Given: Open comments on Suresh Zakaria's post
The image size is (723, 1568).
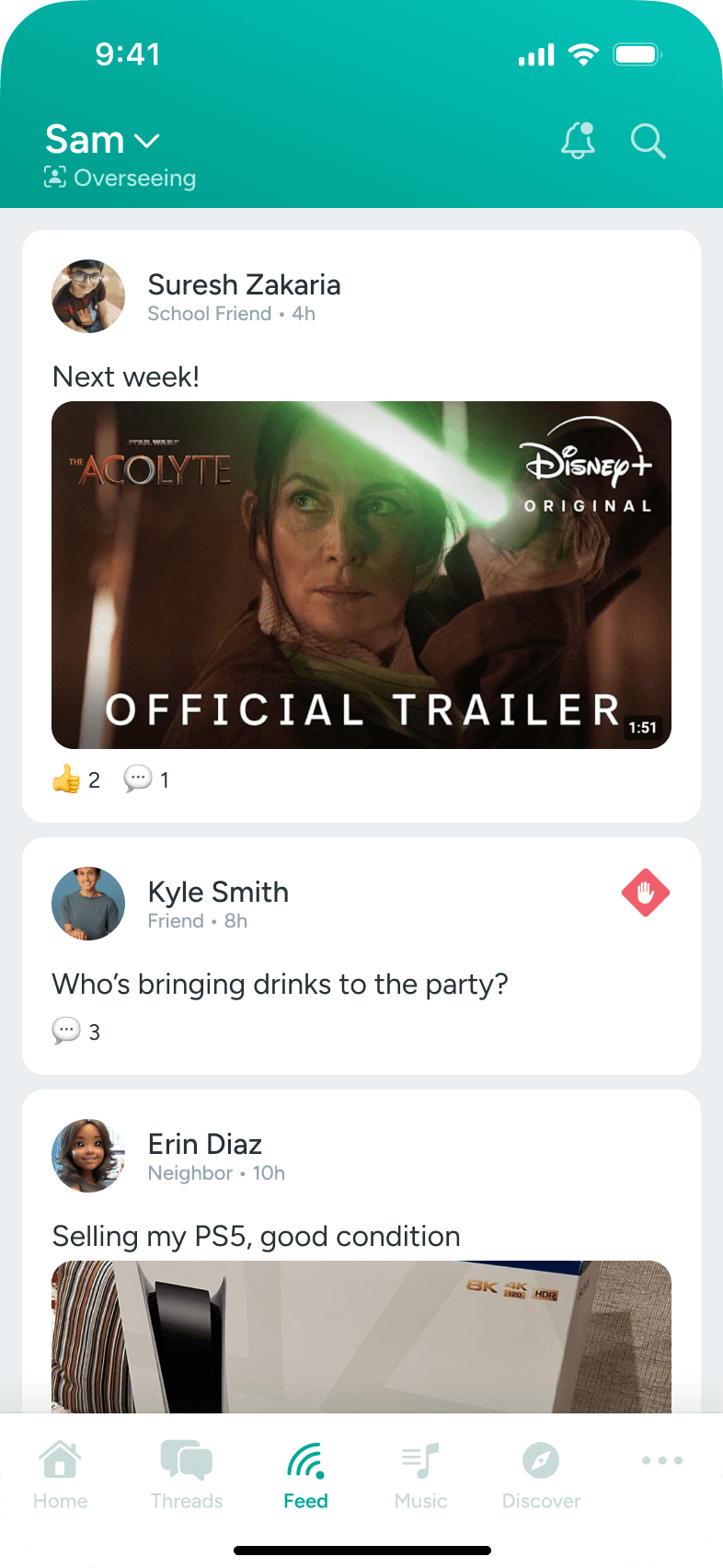Looking at the screenshot, I should point(138,780).
